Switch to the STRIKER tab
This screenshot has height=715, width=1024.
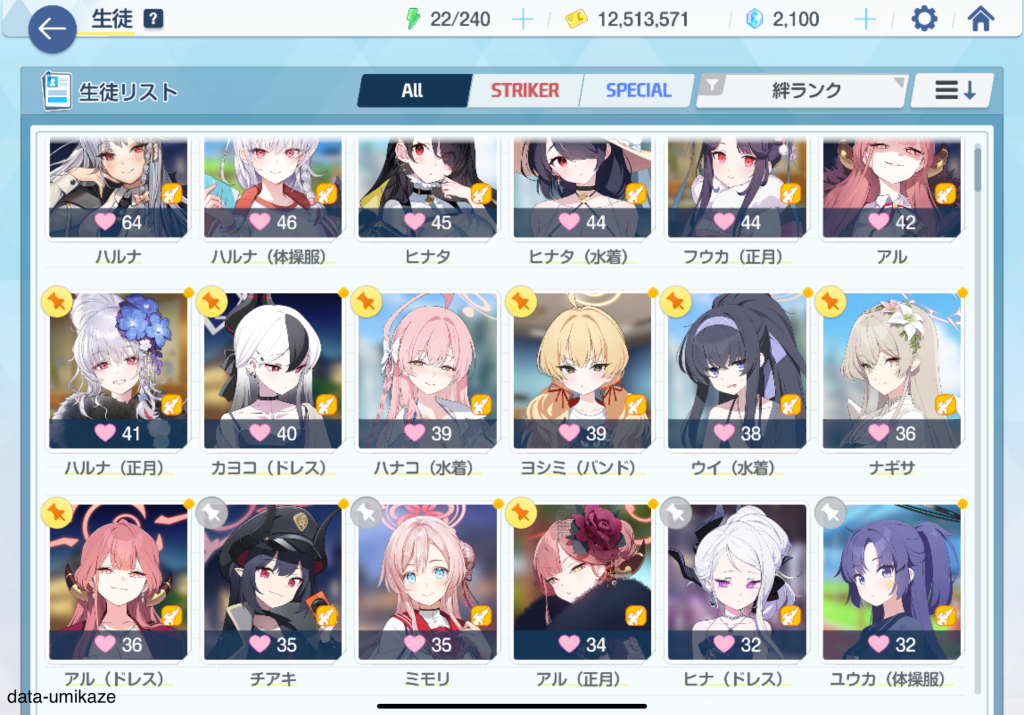(524, 90)
